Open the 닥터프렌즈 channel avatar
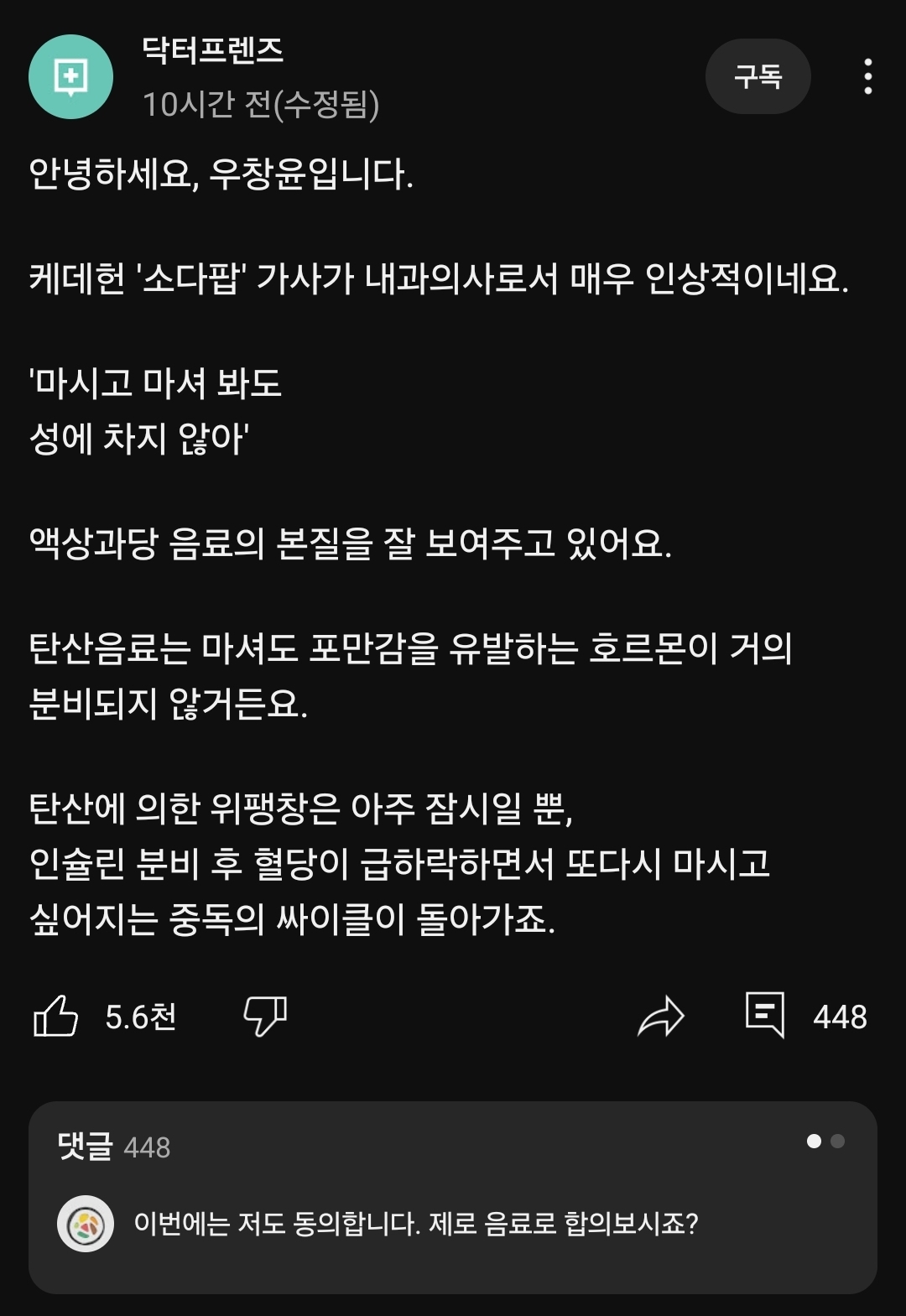Screen dimensions: 906x1316 tap(71, 77)
